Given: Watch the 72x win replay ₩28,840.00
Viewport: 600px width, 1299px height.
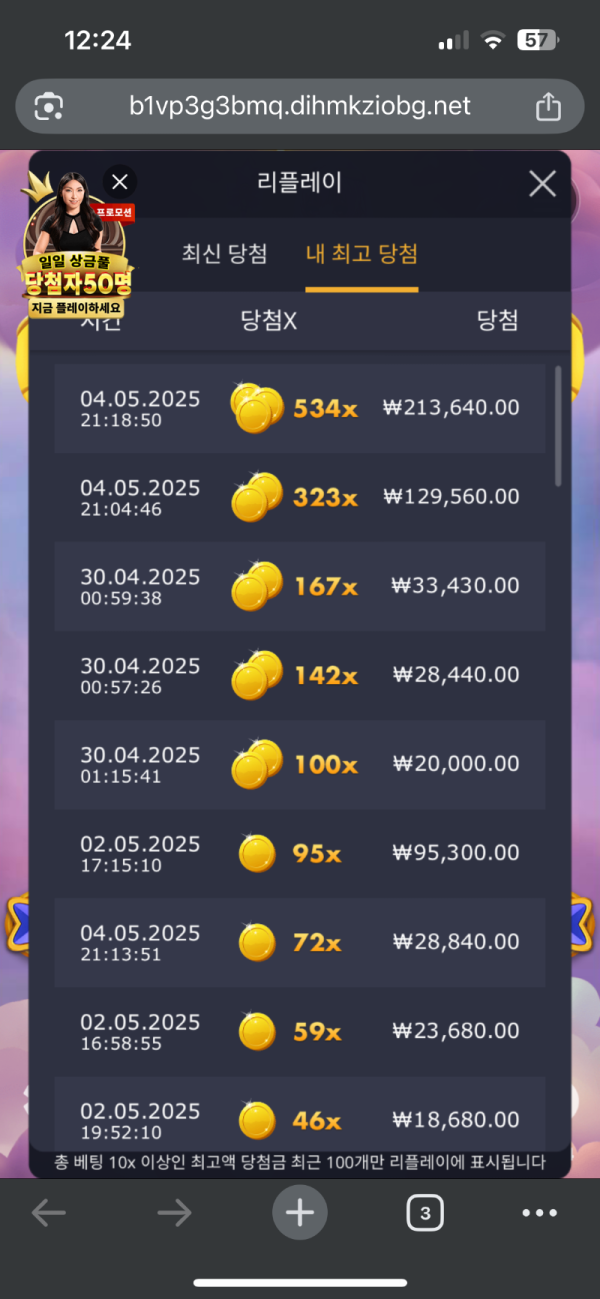Looking at the screenshot, I should pos(300,942).
